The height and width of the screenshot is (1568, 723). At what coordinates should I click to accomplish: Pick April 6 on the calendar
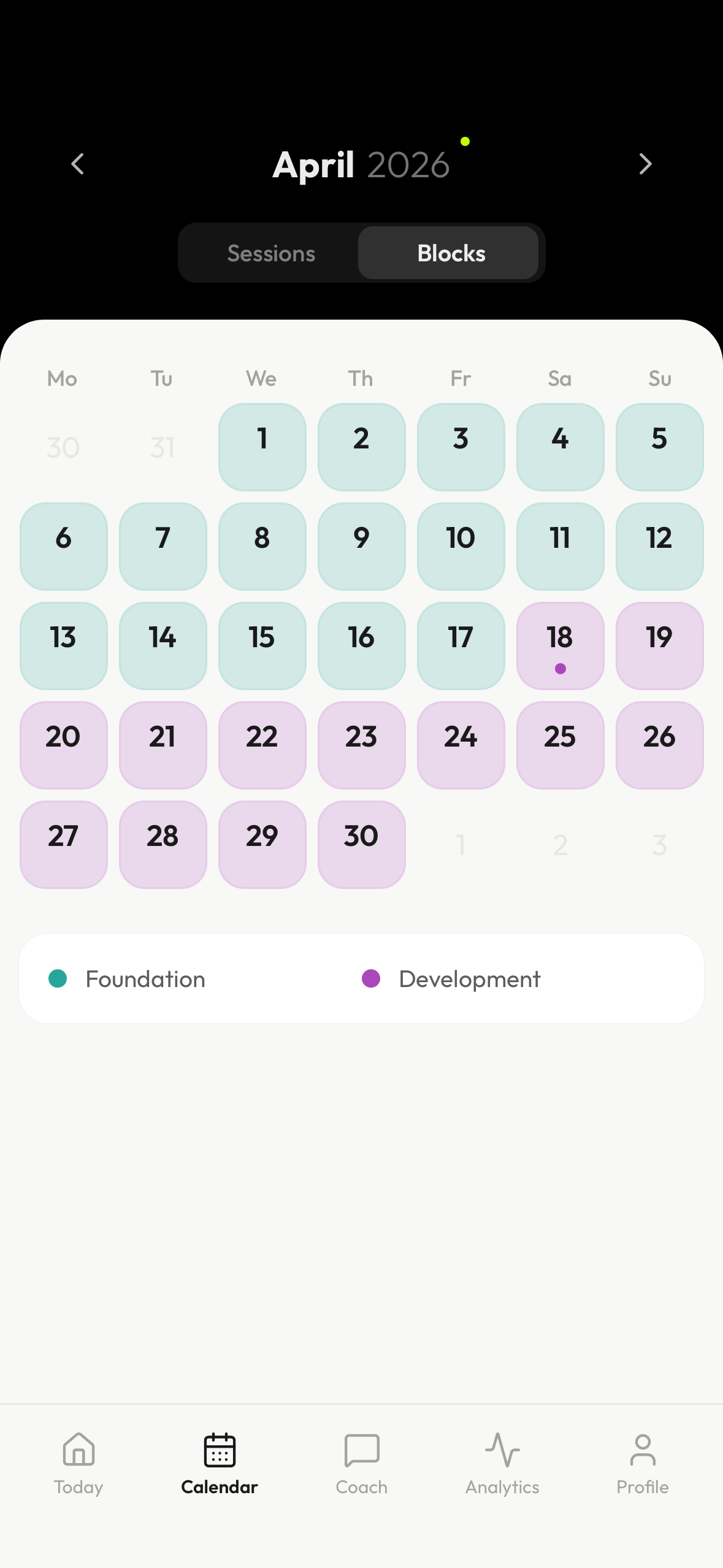[64, 547]
